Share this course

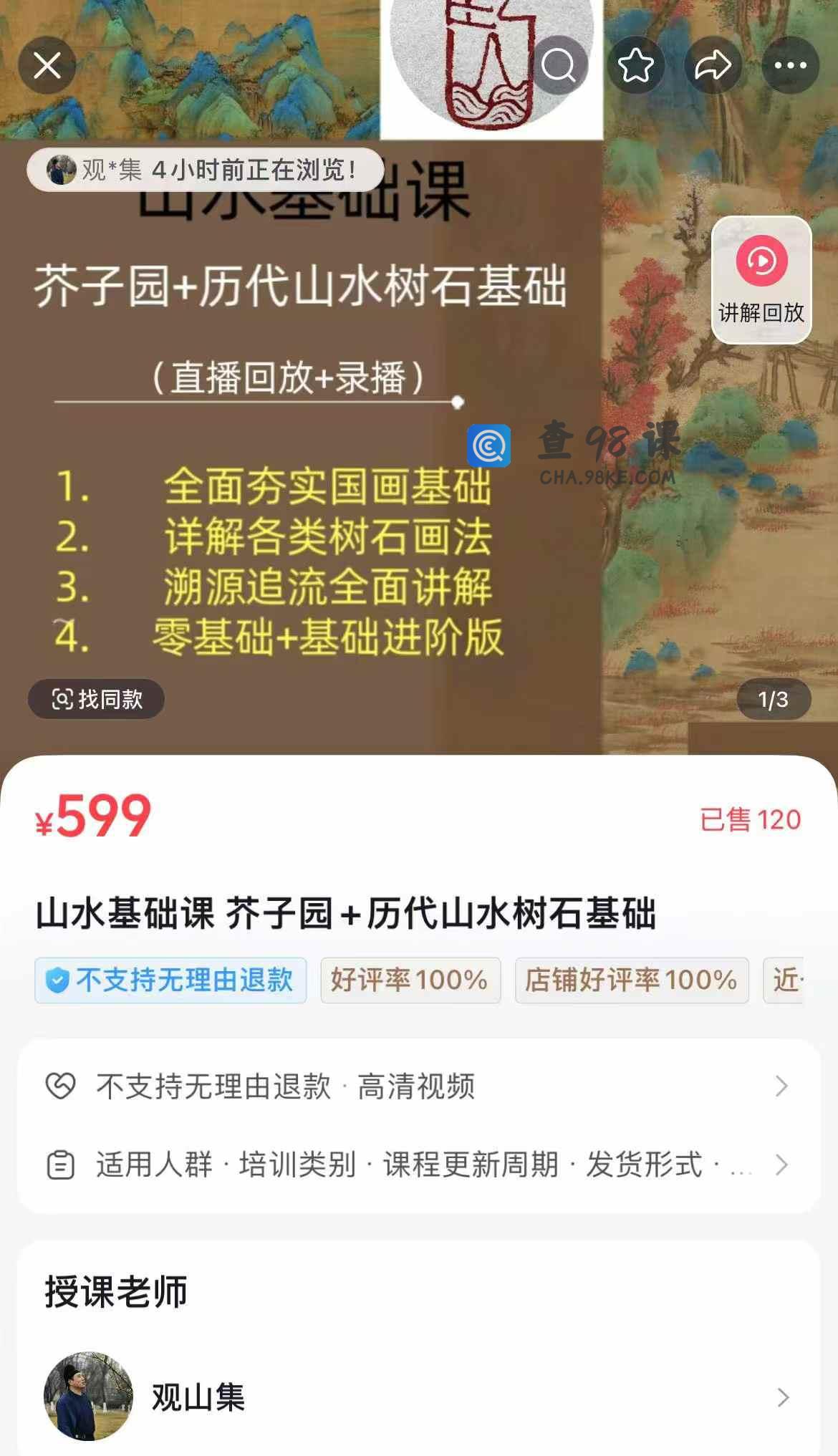pyautogui.click(x=713, y=66)
